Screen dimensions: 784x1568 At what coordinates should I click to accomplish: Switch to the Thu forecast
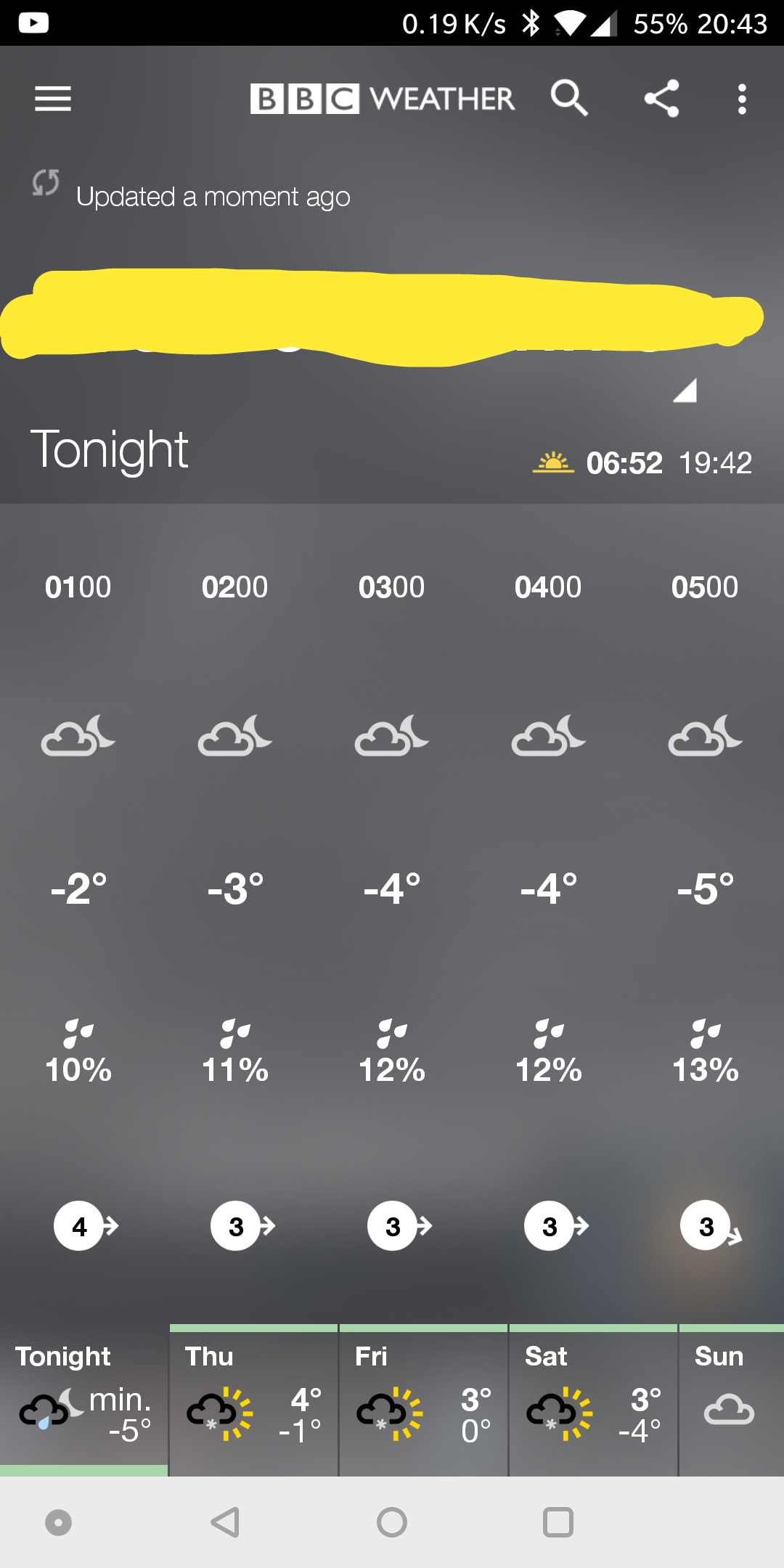pos(253,1399)
